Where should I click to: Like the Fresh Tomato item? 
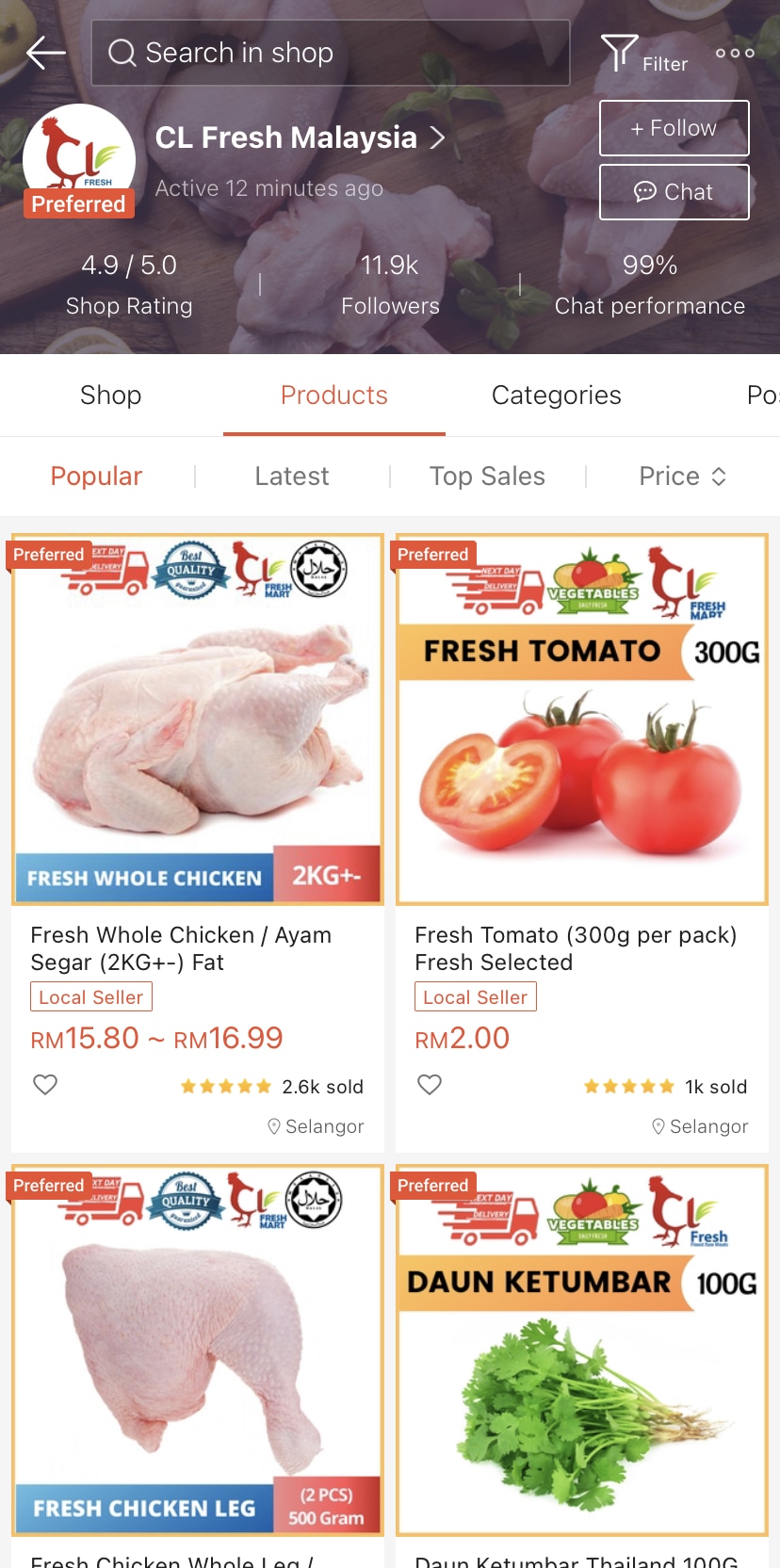tap(430, 1085)
